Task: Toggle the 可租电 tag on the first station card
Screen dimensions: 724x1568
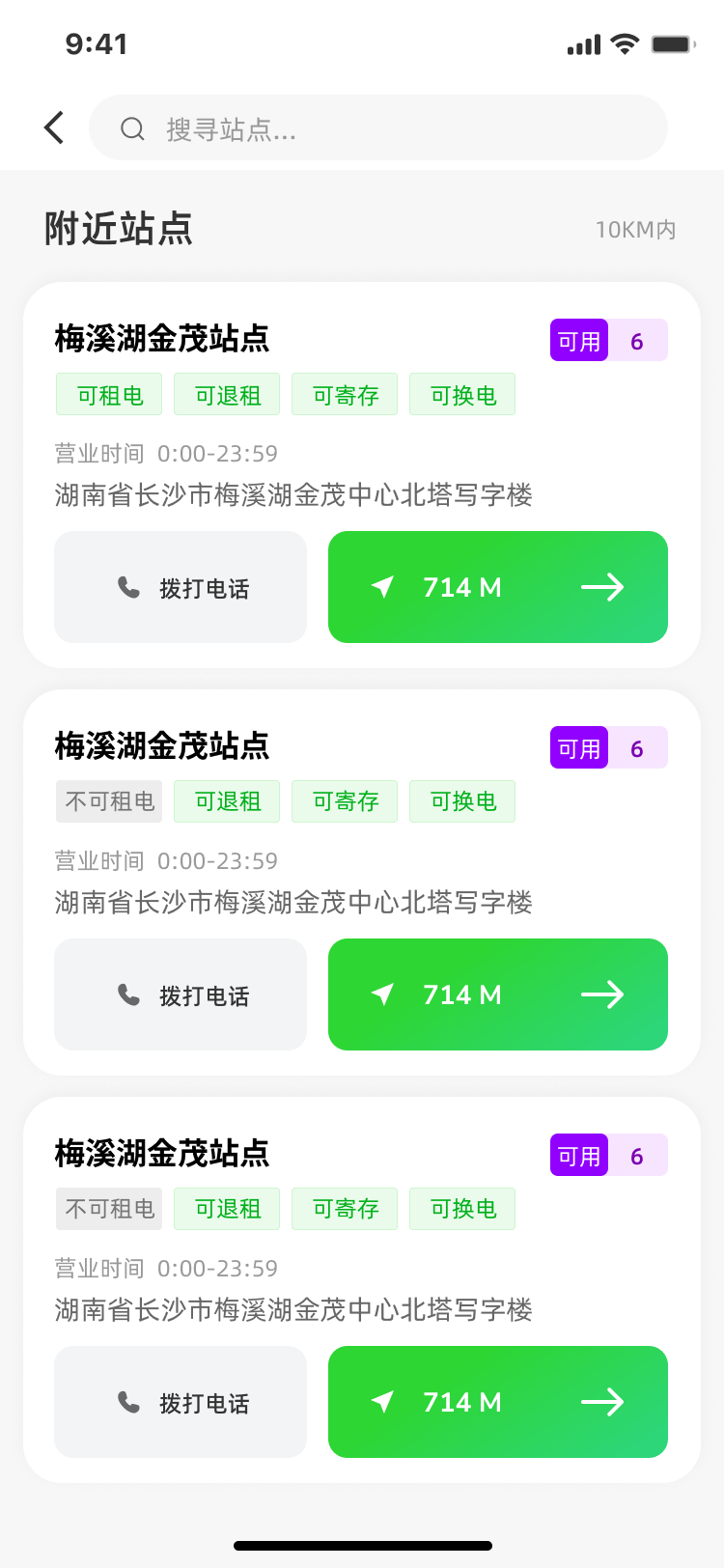Action: (108, 394)
